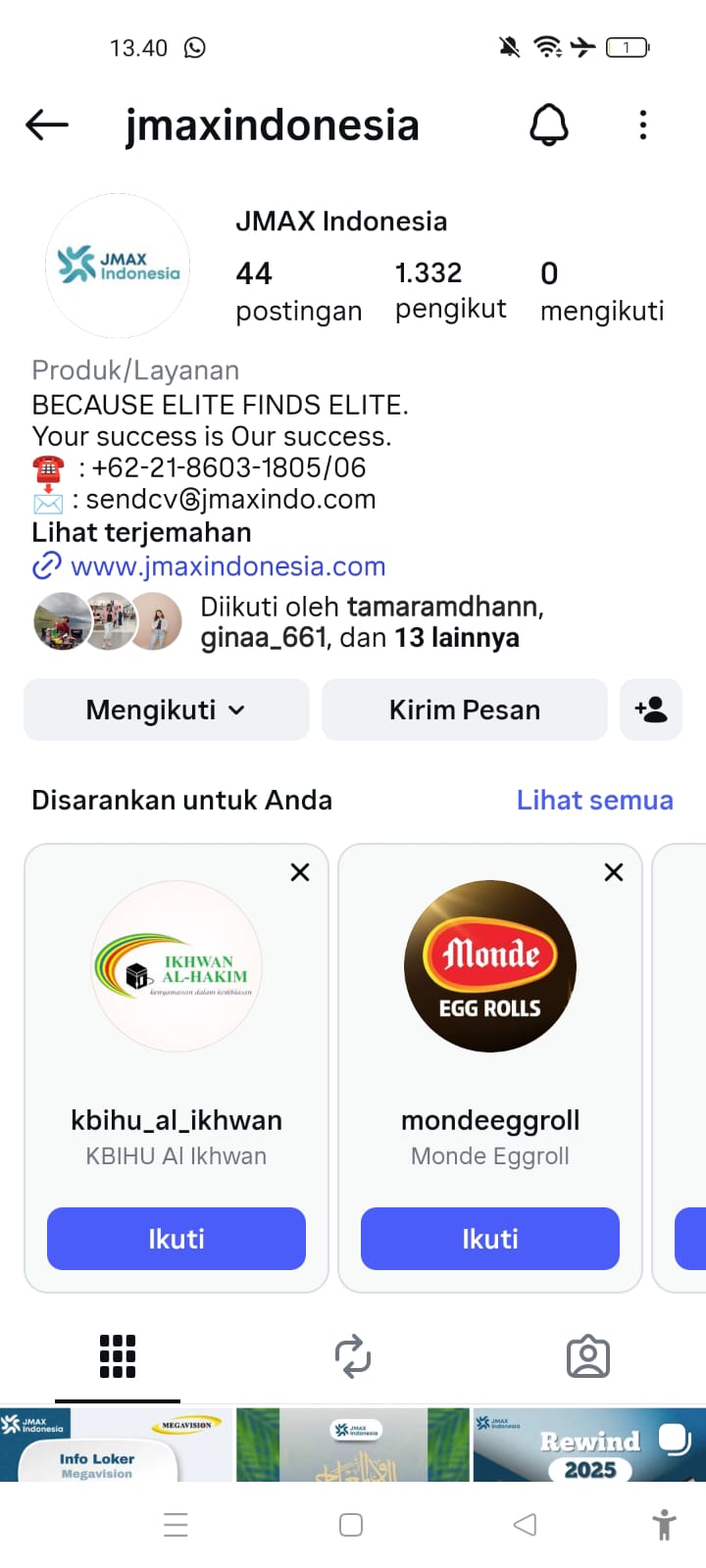Open the notifications bell for jmaxindonesia

click(x=549, y=124)
